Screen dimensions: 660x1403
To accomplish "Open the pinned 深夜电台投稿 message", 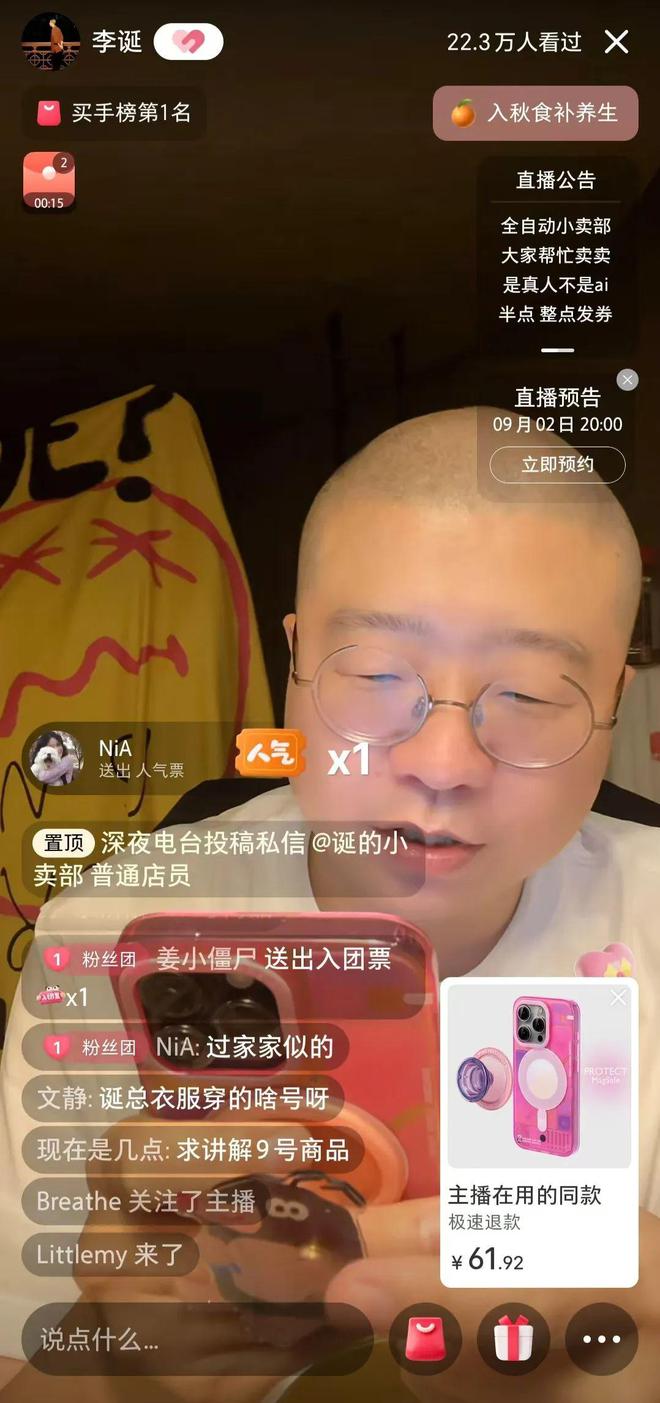I will click(x=225, y=859).
